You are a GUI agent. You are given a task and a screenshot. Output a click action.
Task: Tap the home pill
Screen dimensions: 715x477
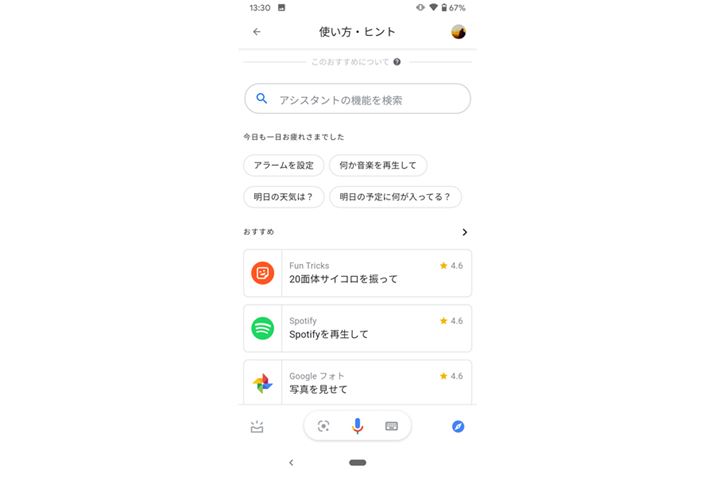point(357,462)
